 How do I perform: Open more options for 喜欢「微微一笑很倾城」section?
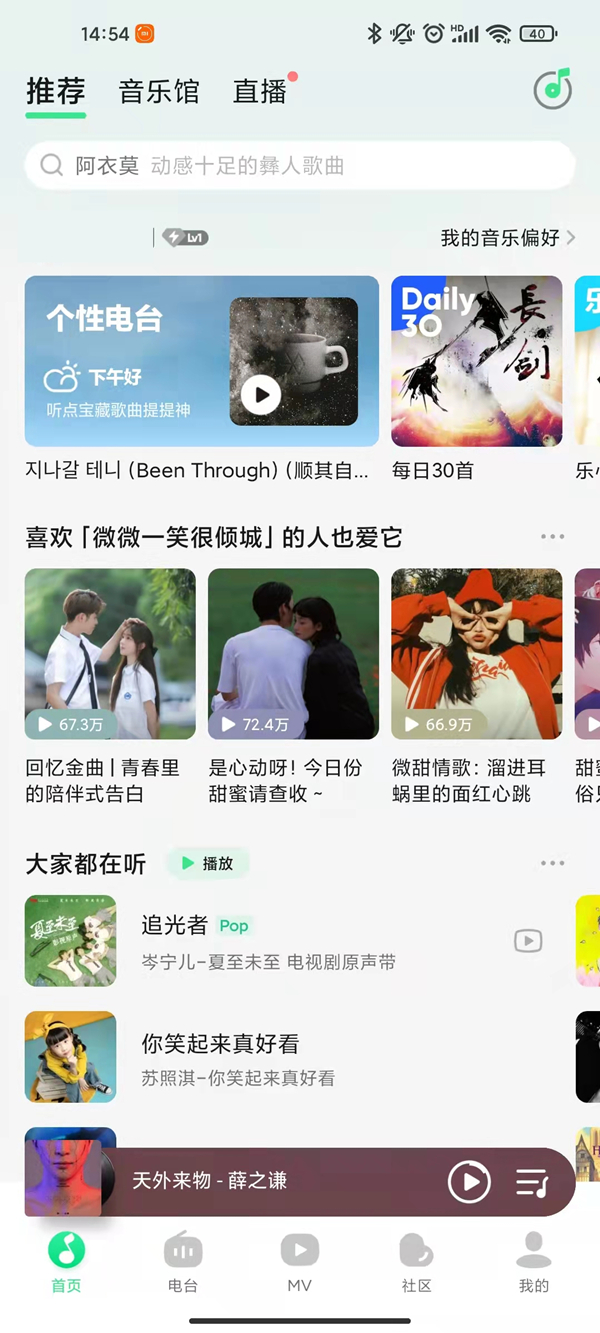coord(552,537)
